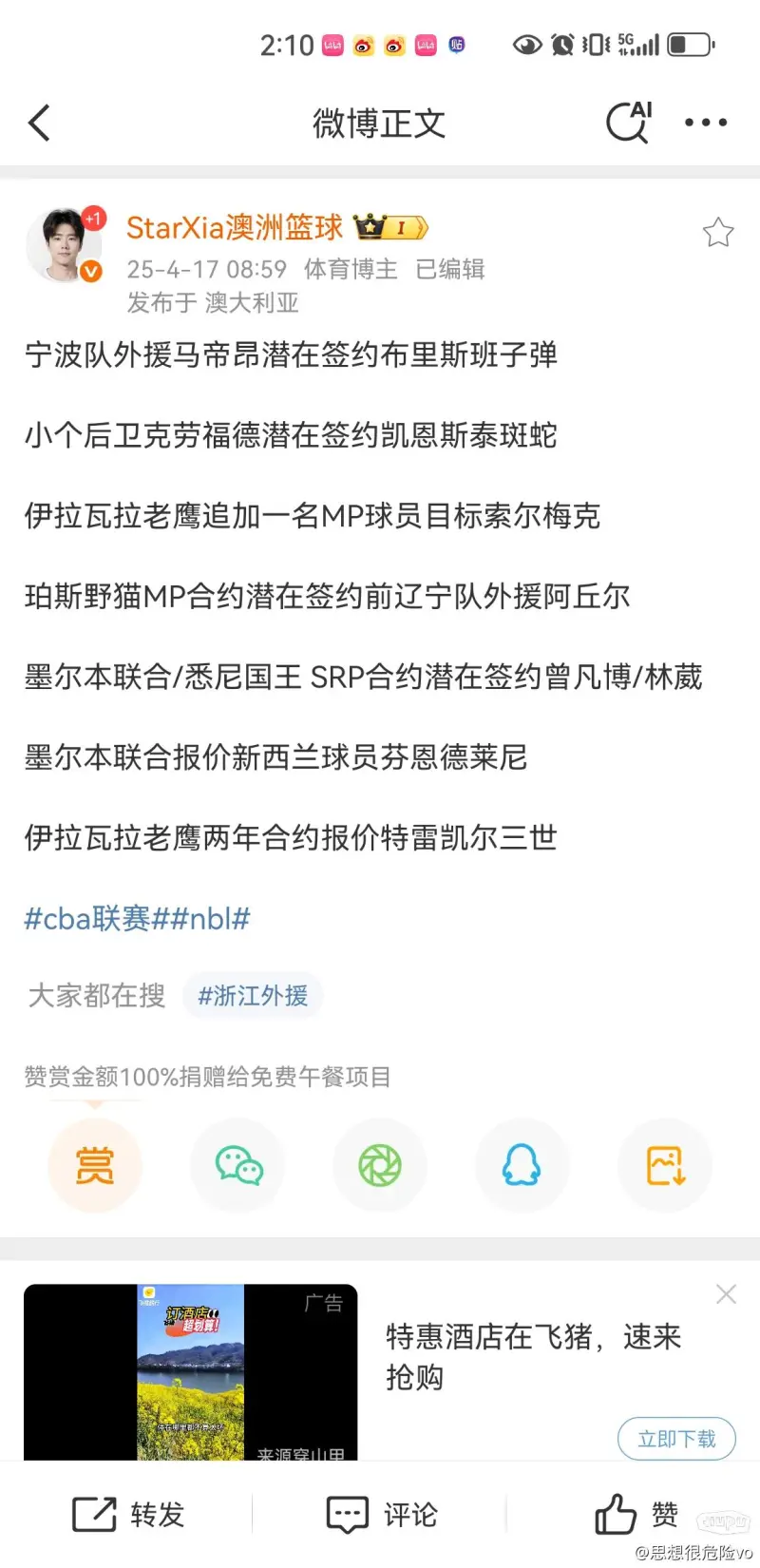Viewport: 760px width, 1568px height.
Task: Share the post to QQ
Action: point(522,1165)
